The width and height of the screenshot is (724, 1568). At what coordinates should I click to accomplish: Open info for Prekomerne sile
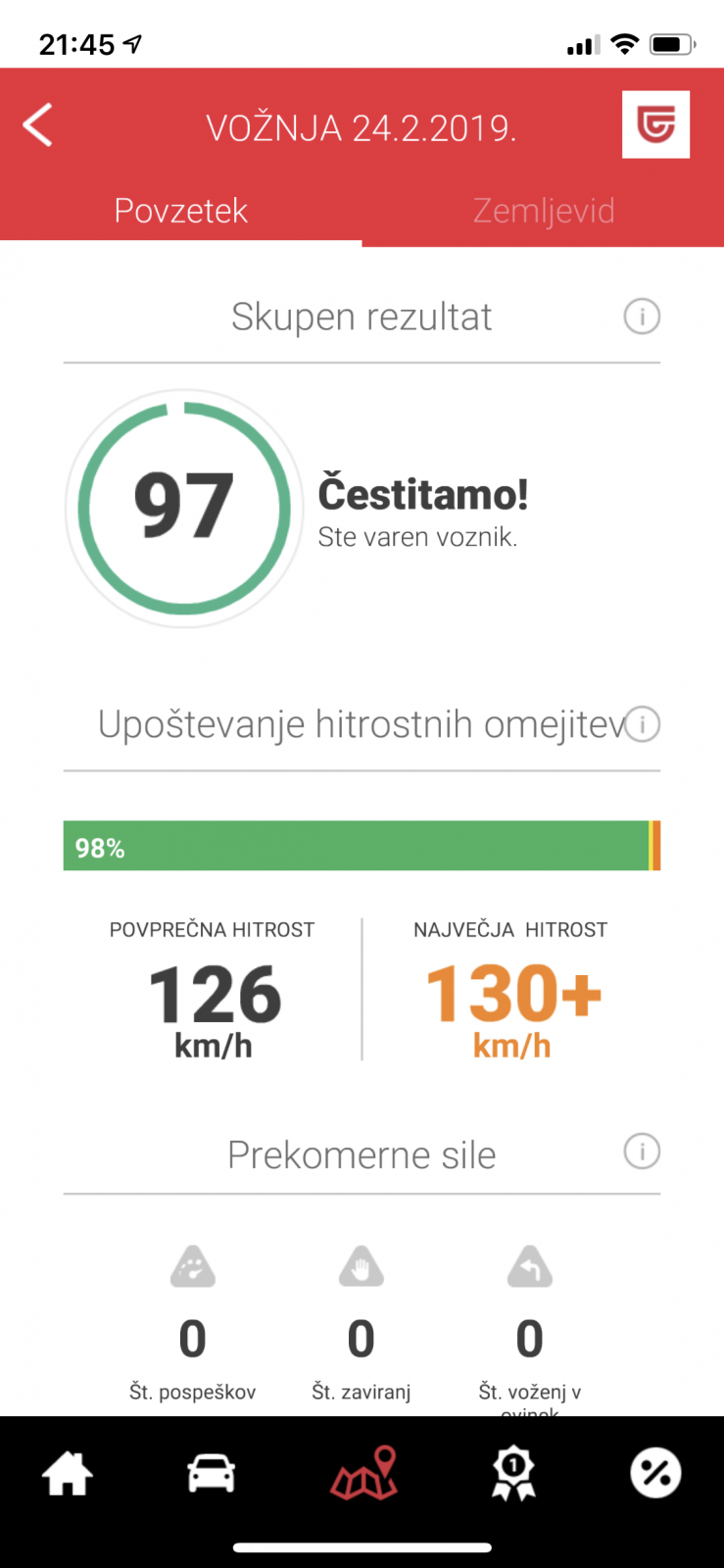point(642,1151)
